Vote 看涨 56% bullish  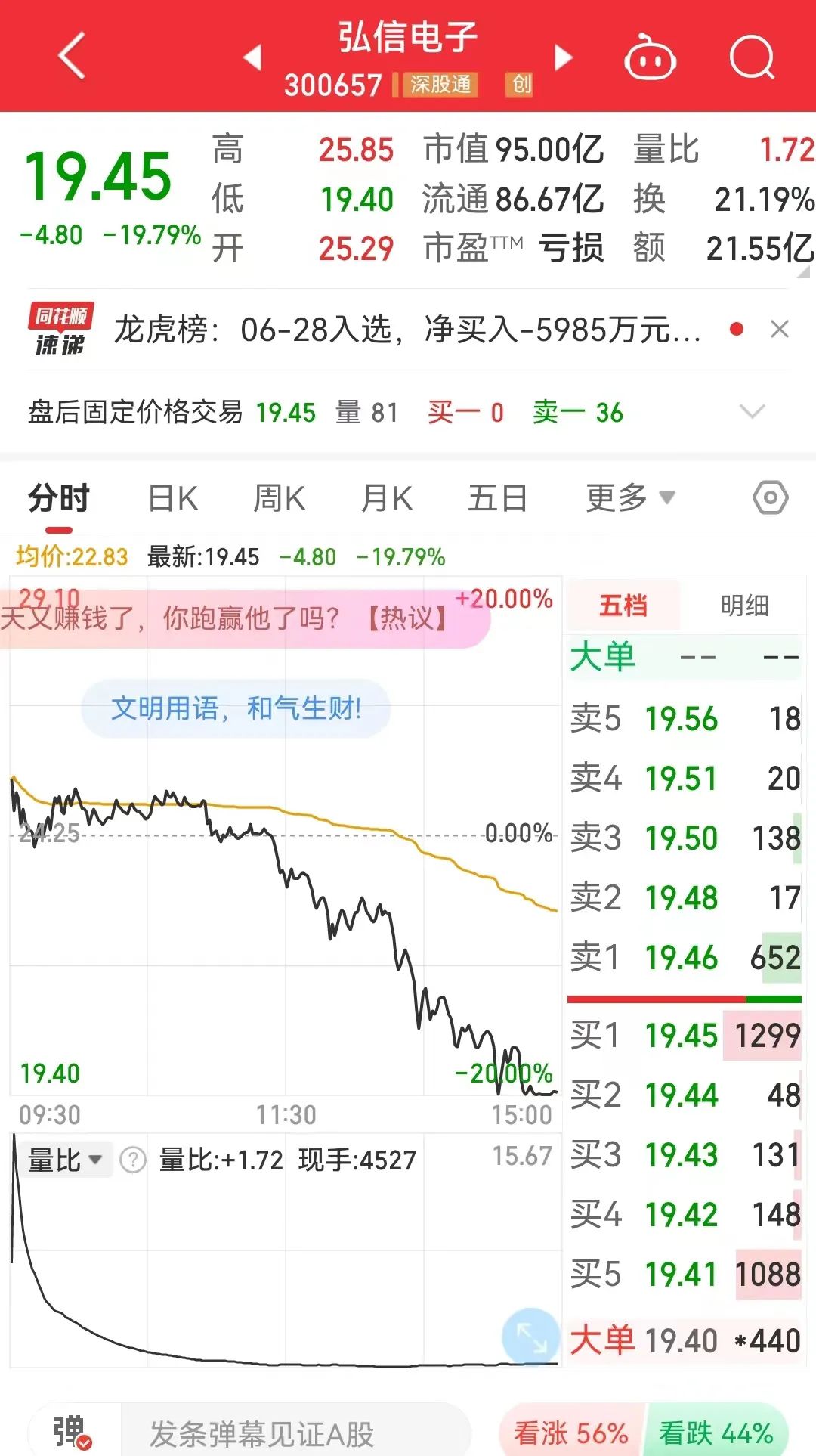tap(571, 1433)
